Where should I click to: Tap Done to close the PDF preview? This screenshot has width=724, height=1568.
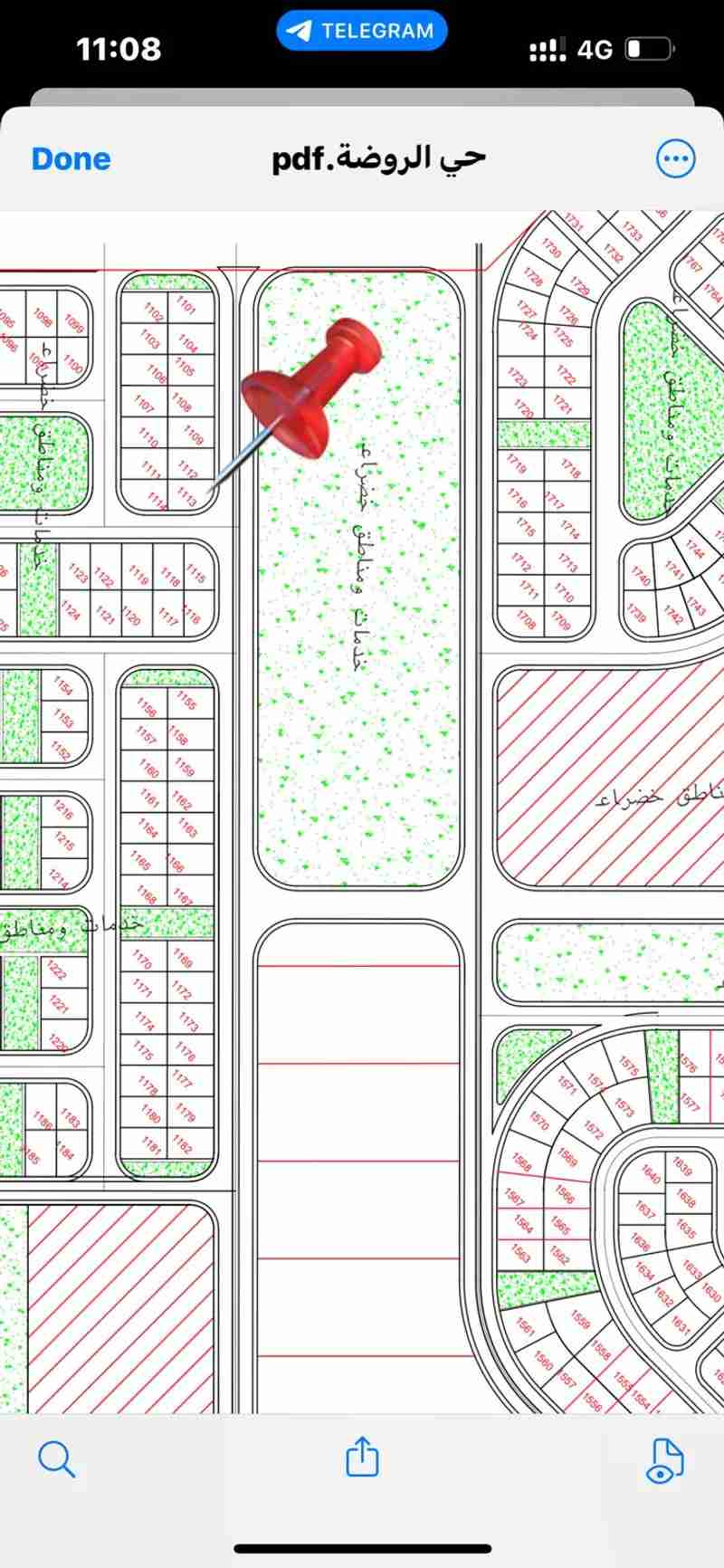(x=71, y=158)
